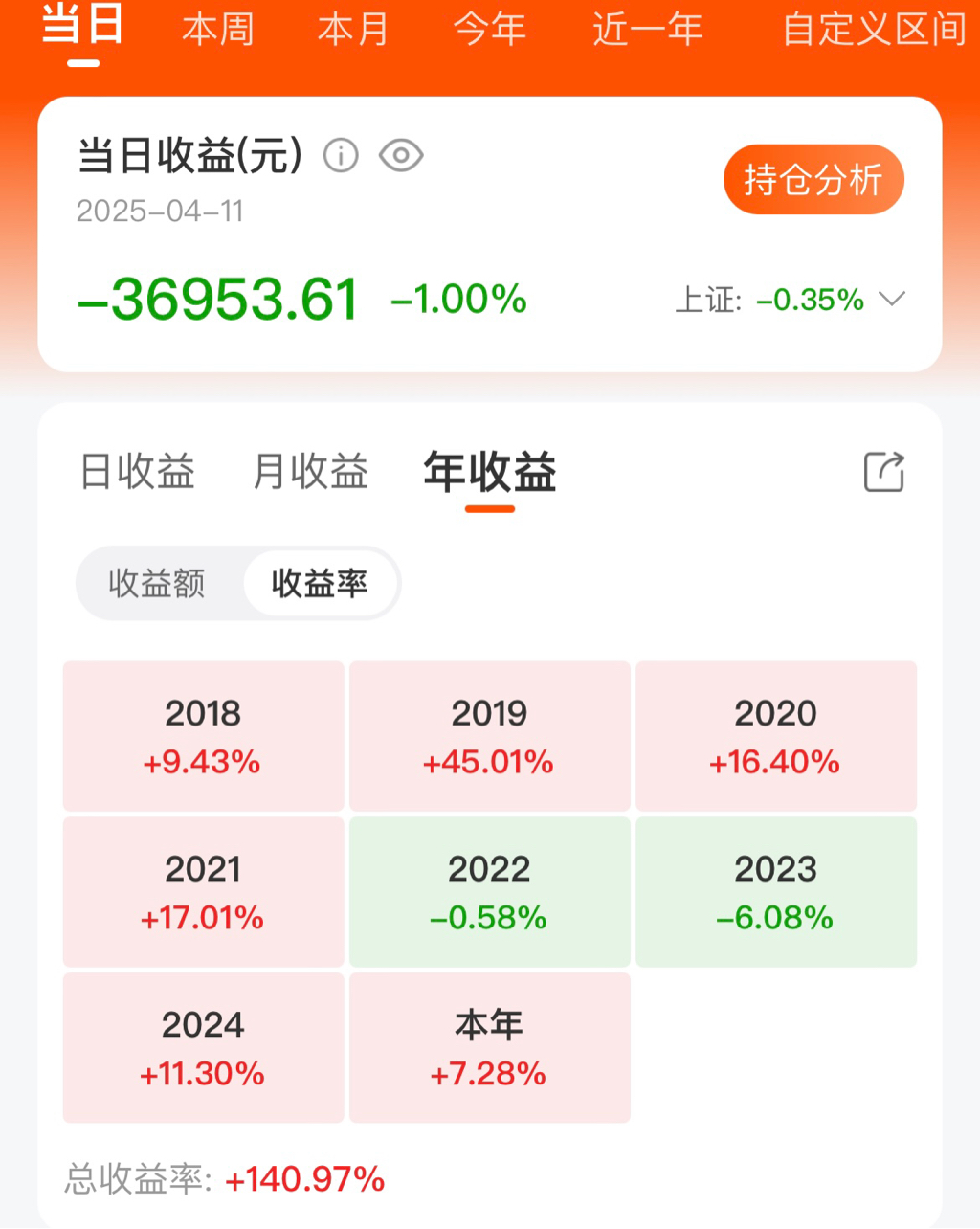Open the 近一年 tab
The height and width of the screenshot is (1229, 980).
[648, 30]
